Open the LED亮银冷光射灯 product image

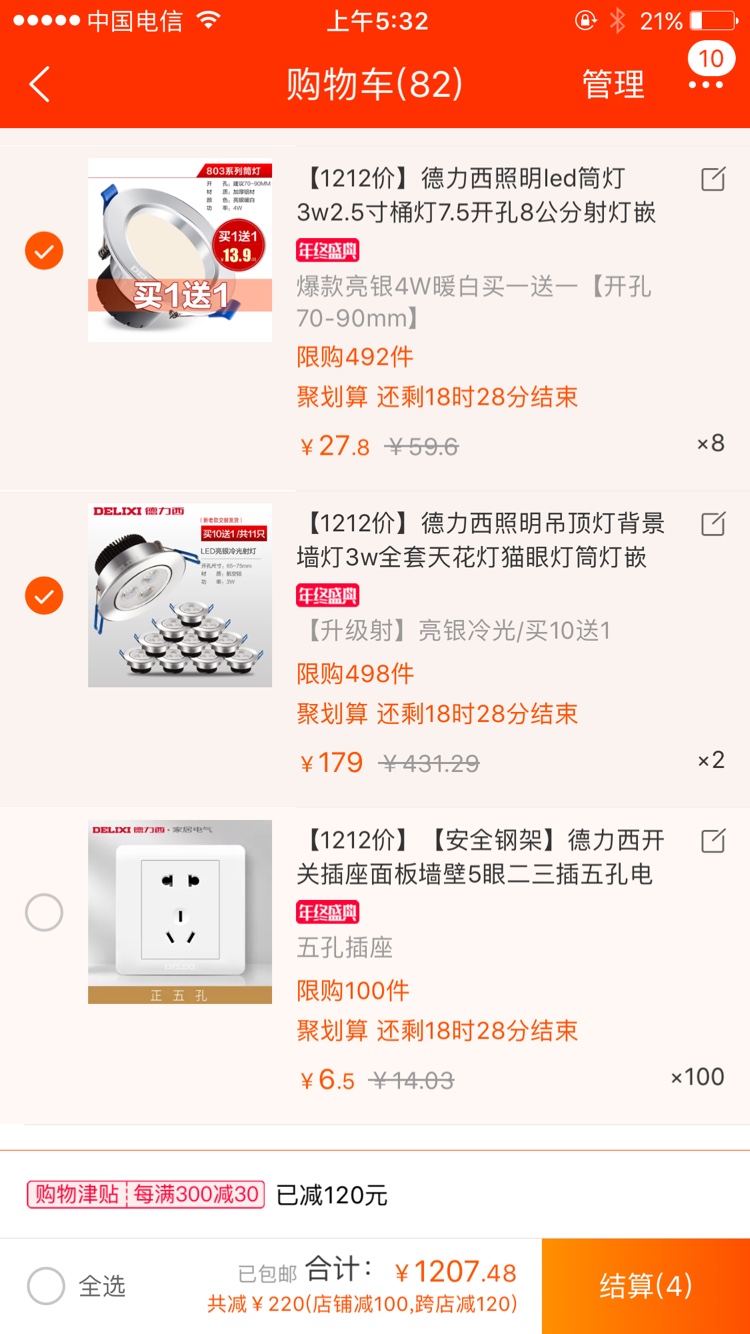pyautogui.click(x=180, y=596)
